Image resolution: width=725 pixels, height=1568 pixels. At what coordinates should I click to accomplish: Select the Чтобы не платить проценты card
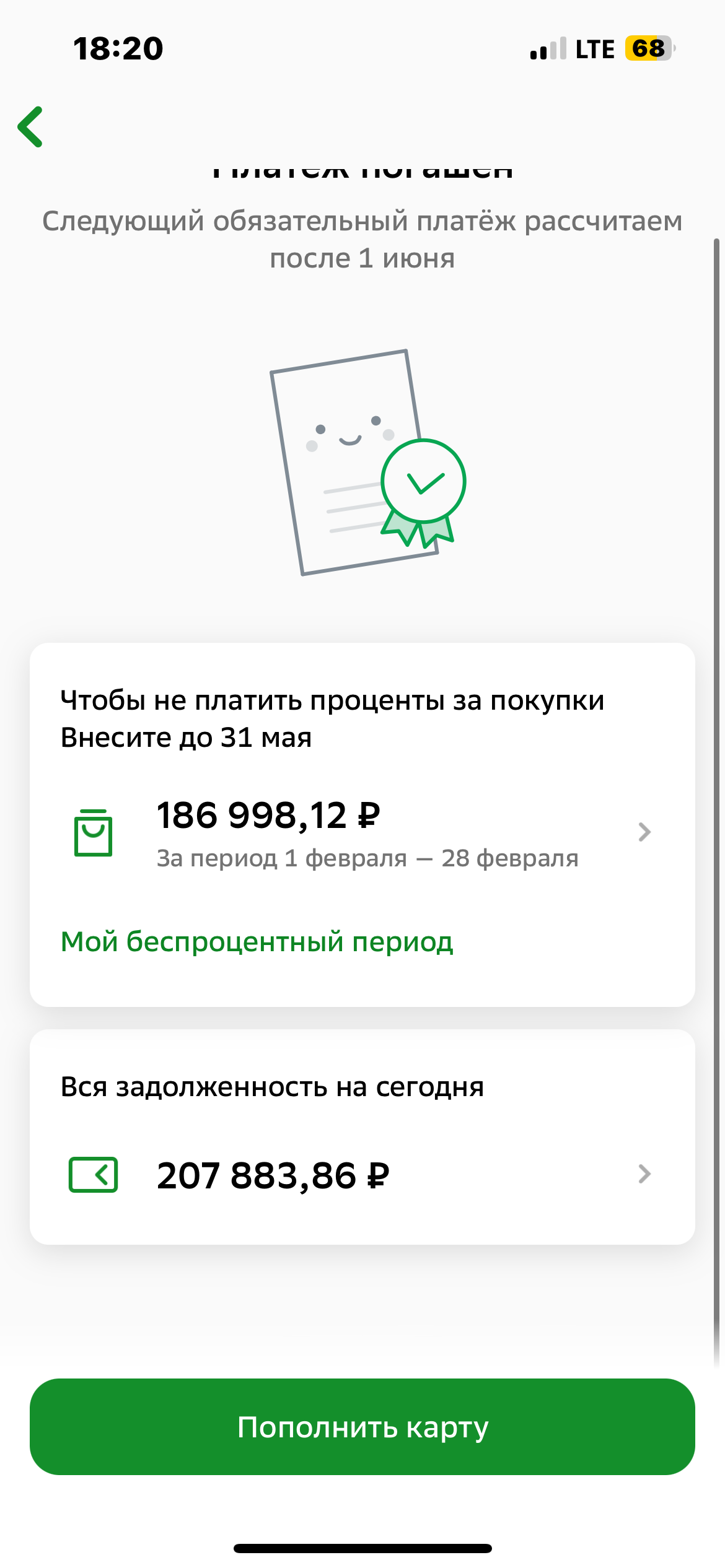pyautogui.click(x=362, y=824)
